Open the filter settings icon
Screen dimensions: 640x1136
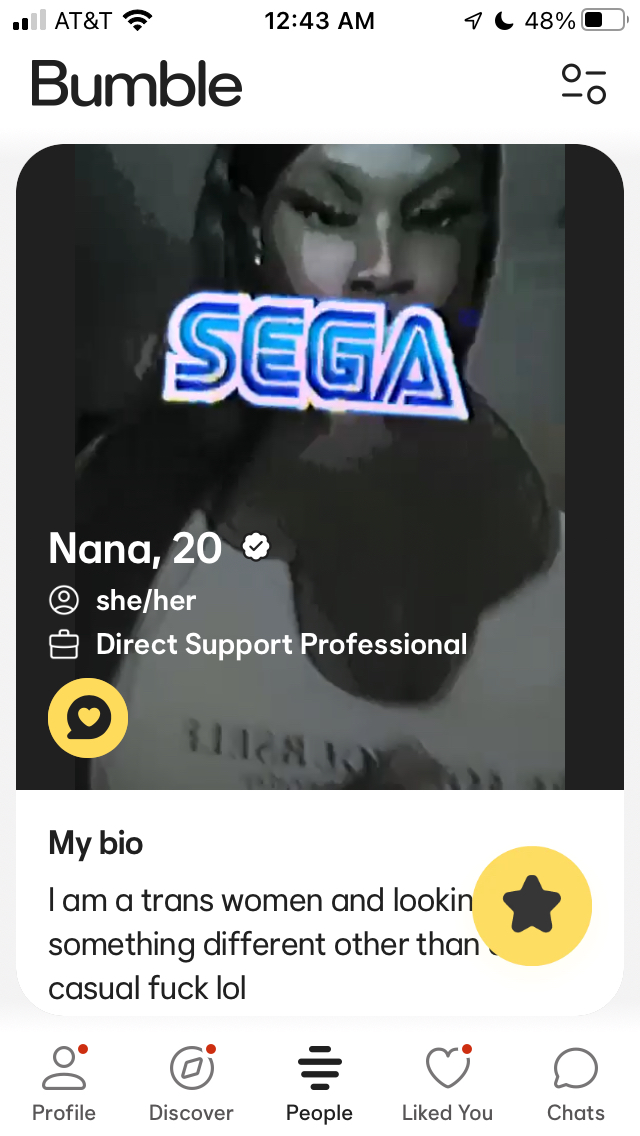pyautogui.click(x=583, y=84)
